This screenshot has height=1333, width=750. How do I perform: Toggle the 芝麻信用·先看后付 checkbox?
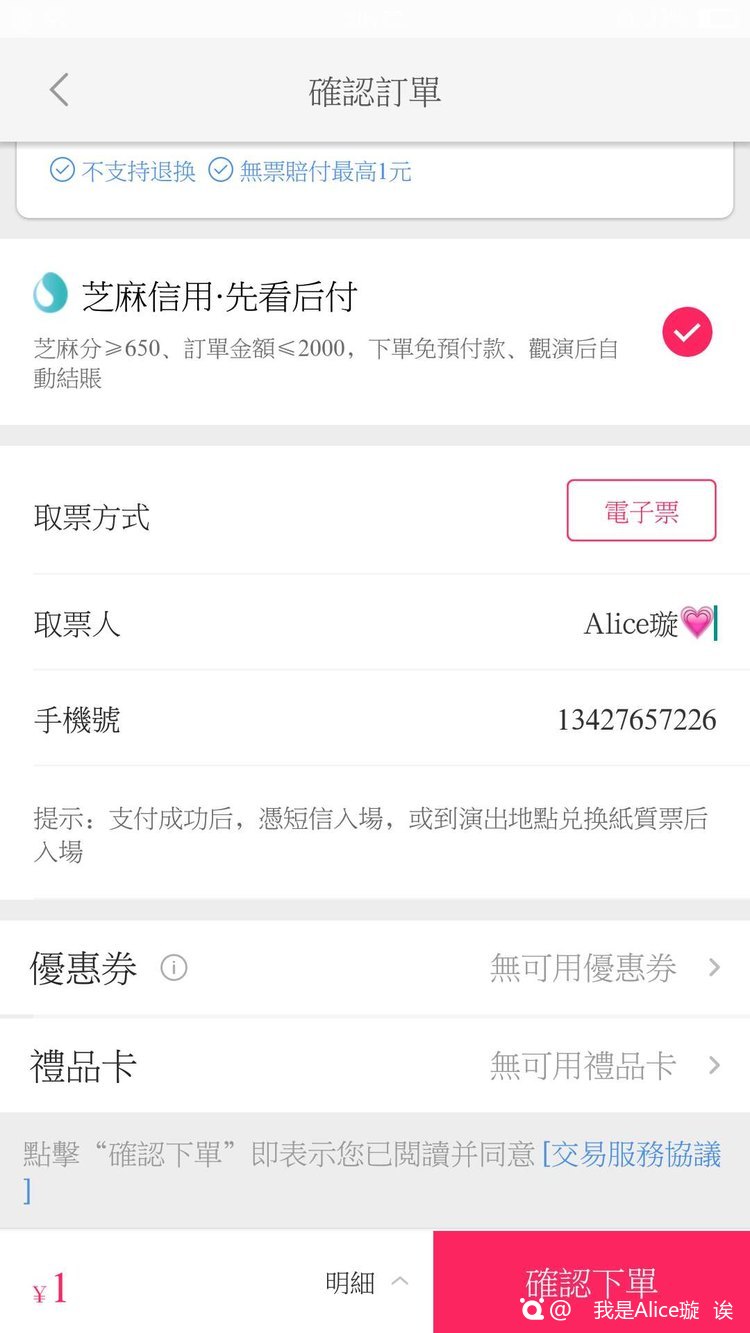[687, 332]
